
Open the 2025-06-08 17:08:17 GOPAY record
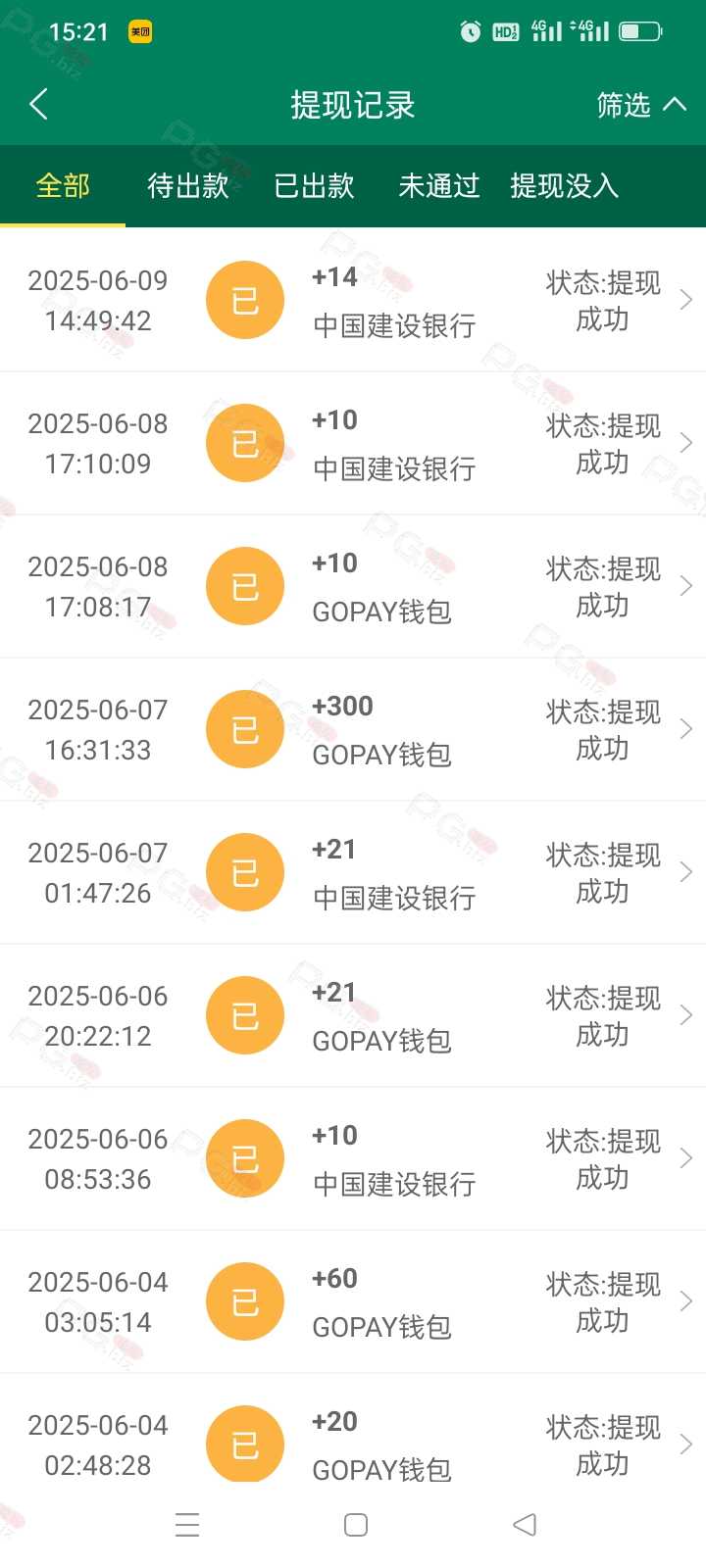pos(353,586)
